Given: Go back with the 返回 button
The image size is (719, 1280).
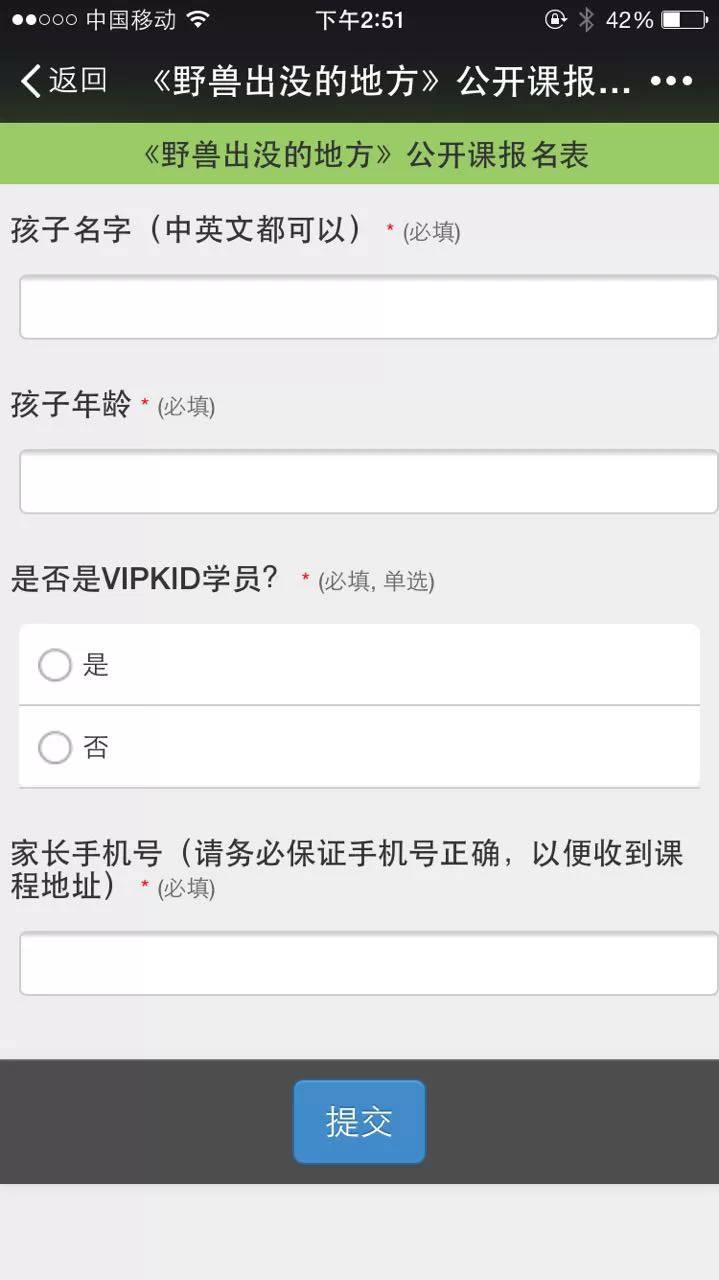Looking at the screenshot, I should coord(64,81).
